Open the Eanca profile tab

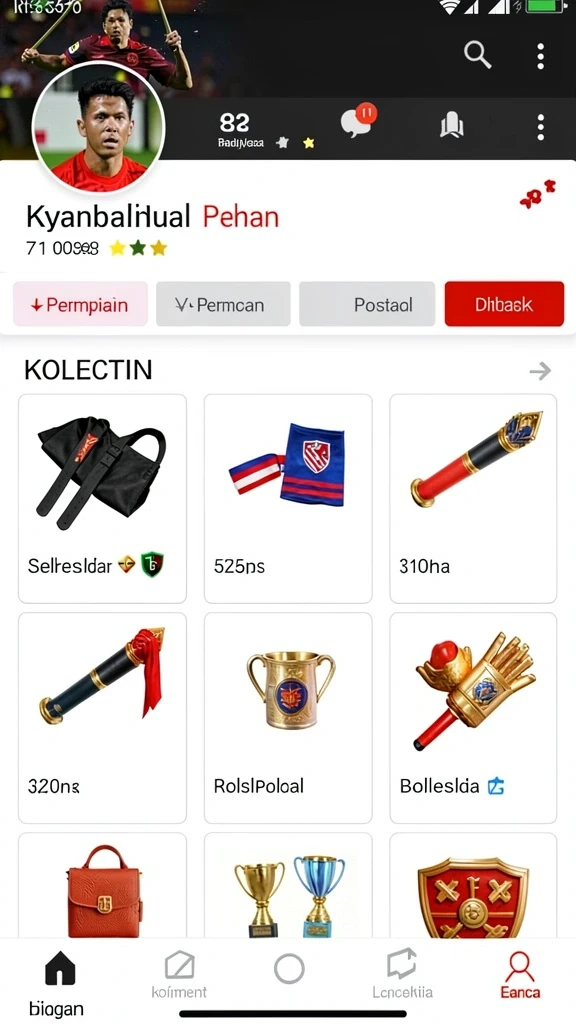(x=520, y=974)
